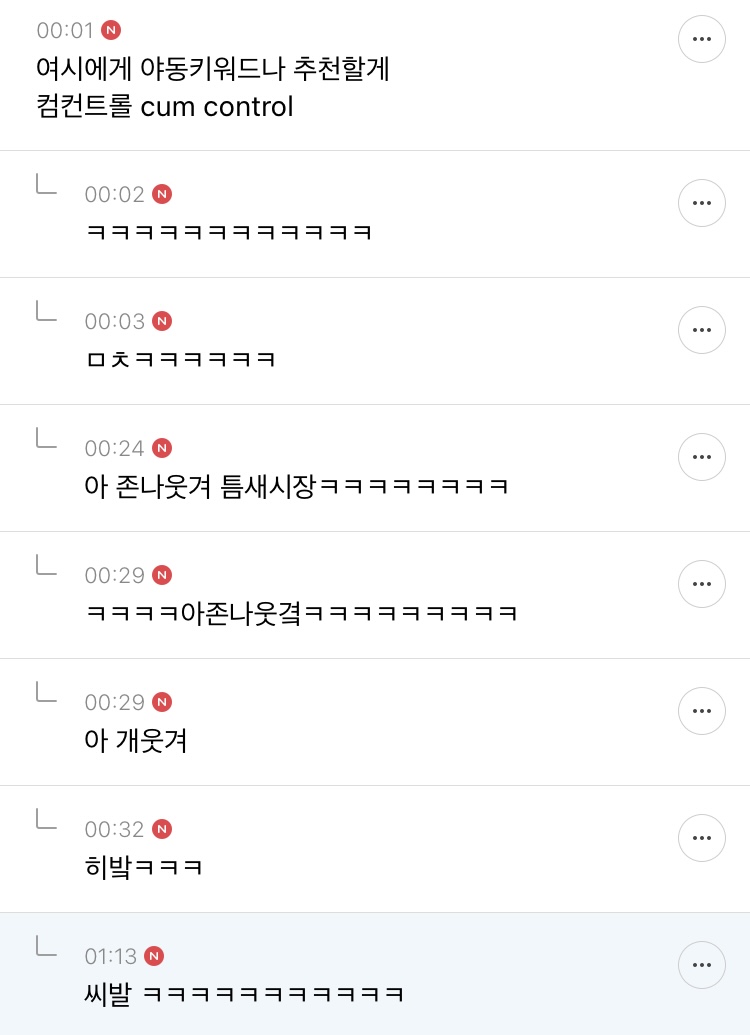Open more options for the 01:13 reply

702,965
